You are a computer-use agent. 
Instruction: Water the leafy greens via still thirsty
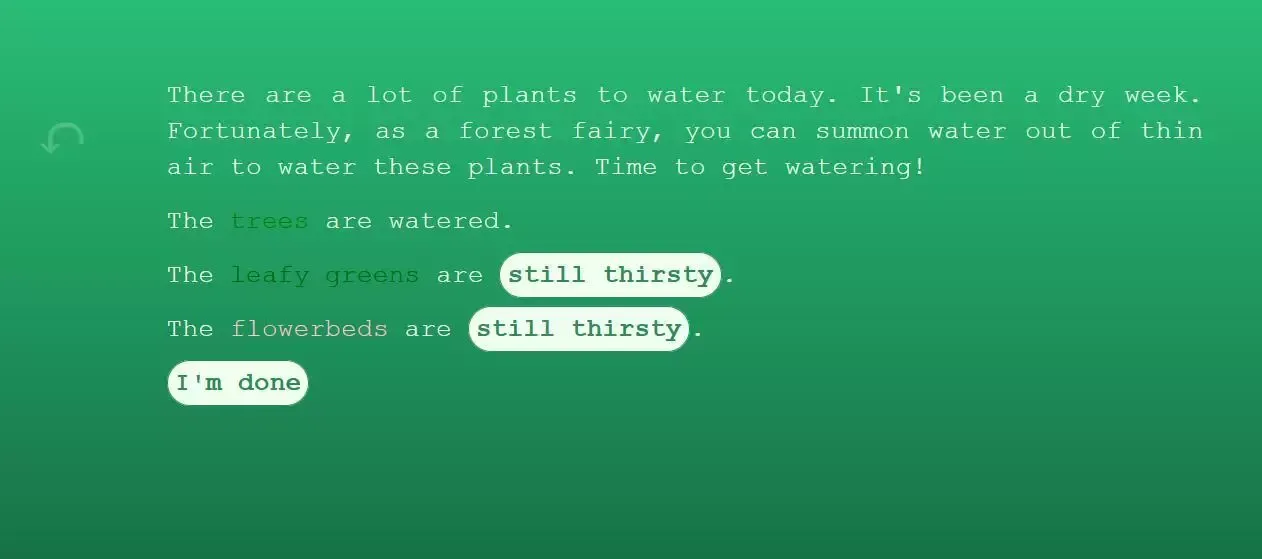click(x=610, y=275)
